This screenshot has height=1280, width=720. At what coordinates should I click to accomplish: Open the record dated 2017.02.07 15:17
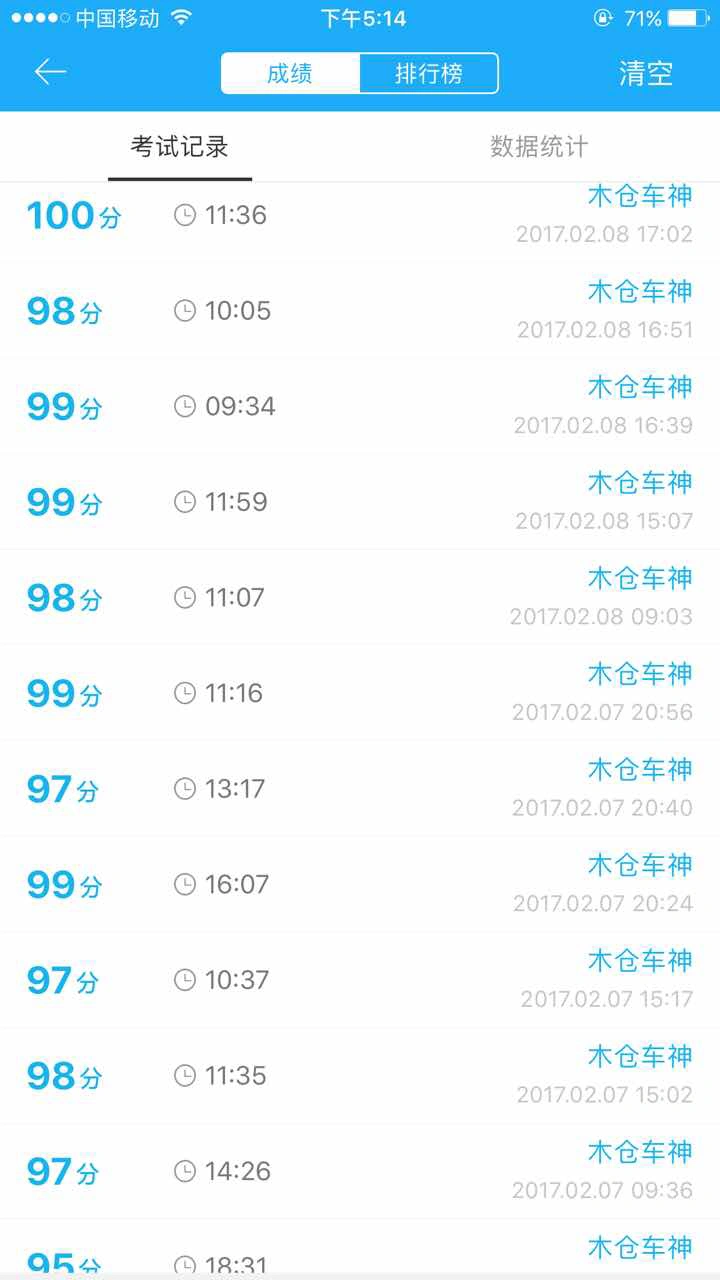tap(360, 979)
